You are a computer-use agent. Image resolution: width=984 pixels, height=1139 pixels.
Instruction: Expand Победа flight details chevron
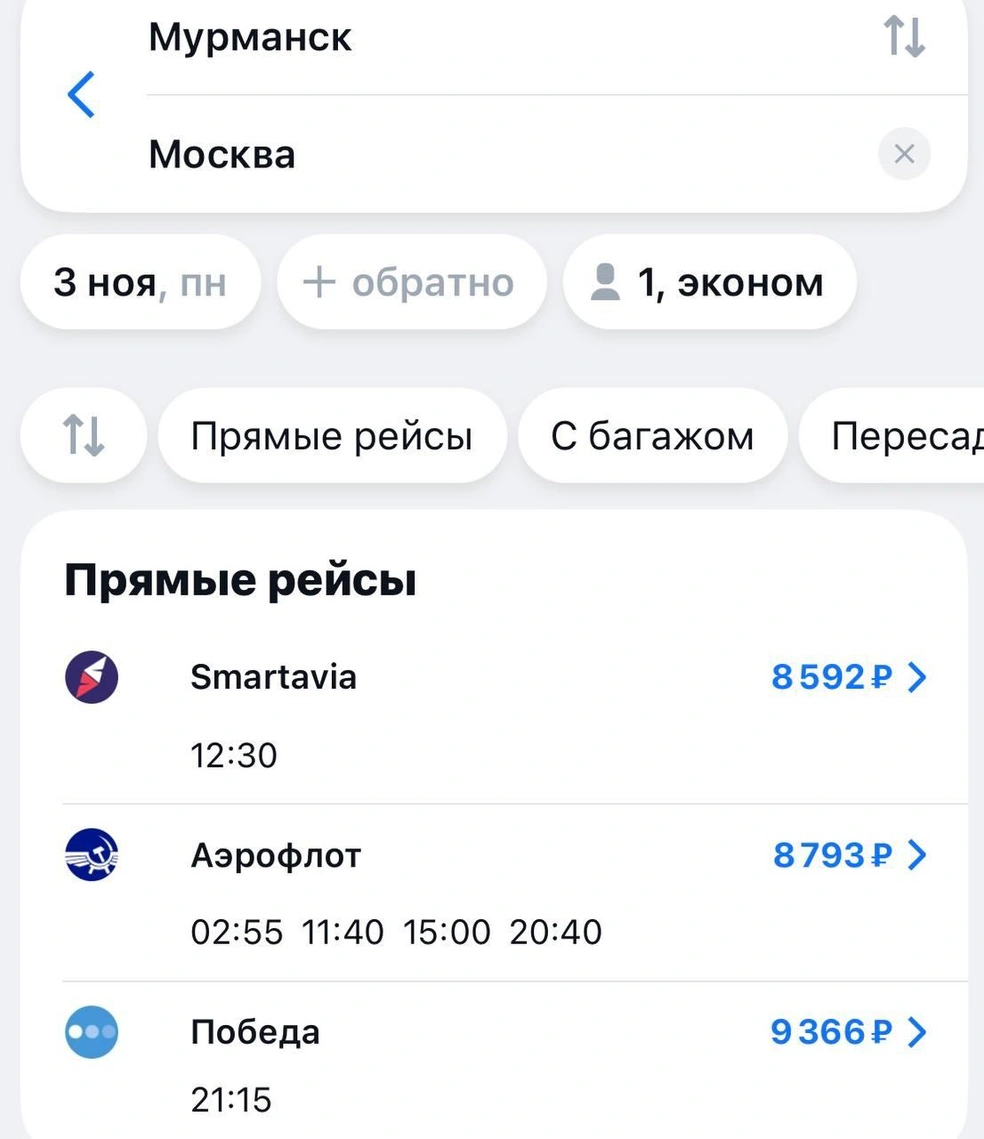click(916, 1032)
